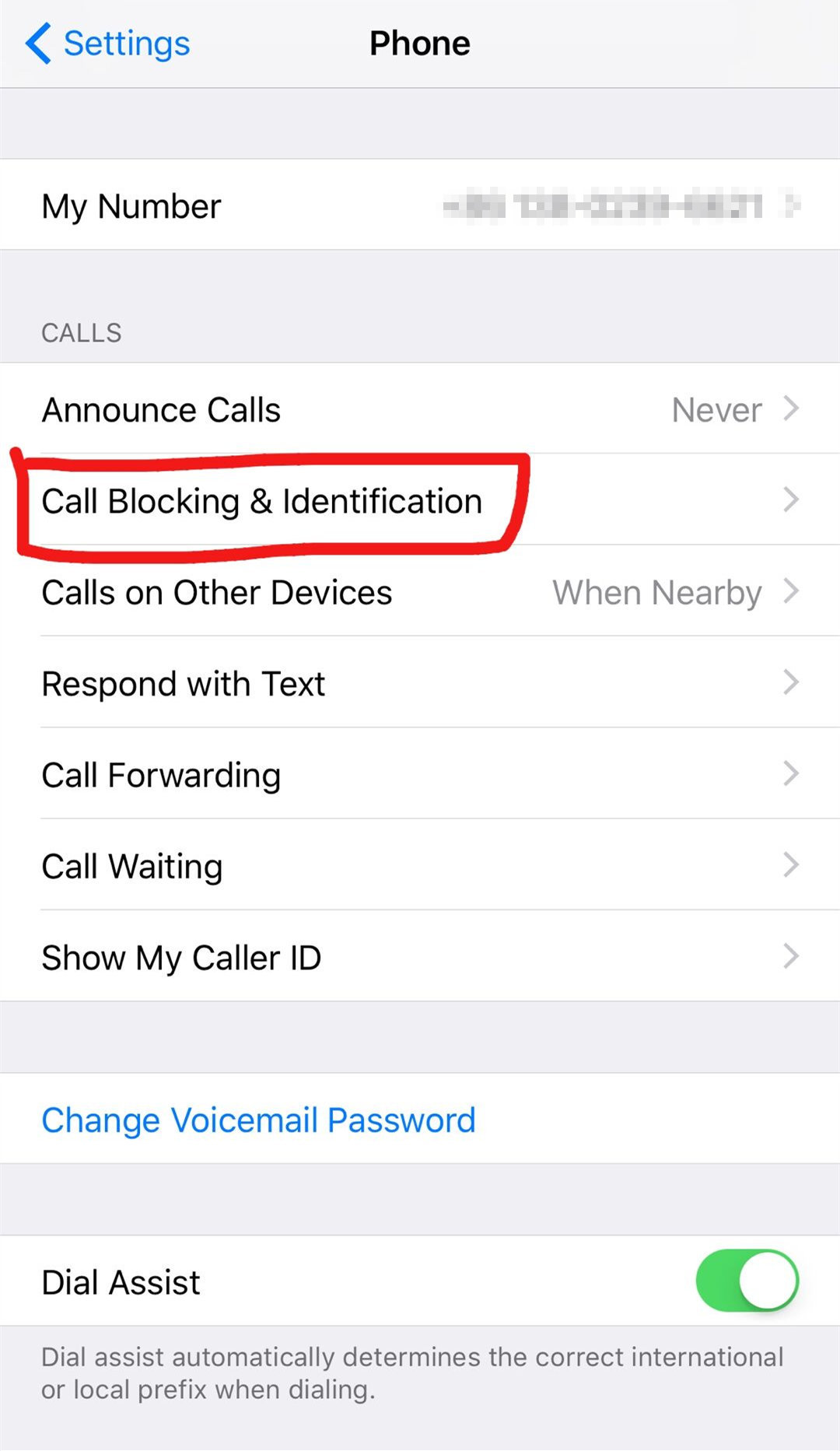Viewport: 840px width, 1451px height.
Task: Turn off the Dial Assist switch
Action: [747, 1281]
